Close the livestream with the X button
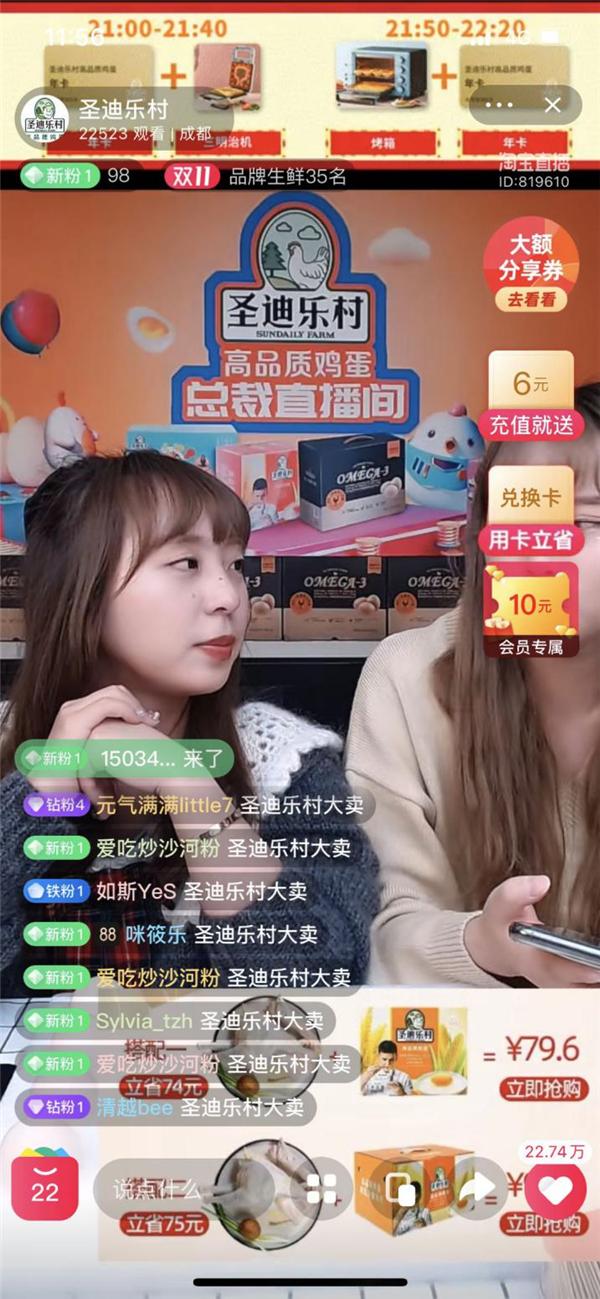Viewport: 600px width, 1299px height. pyautogui.click(x=552, y=105)
